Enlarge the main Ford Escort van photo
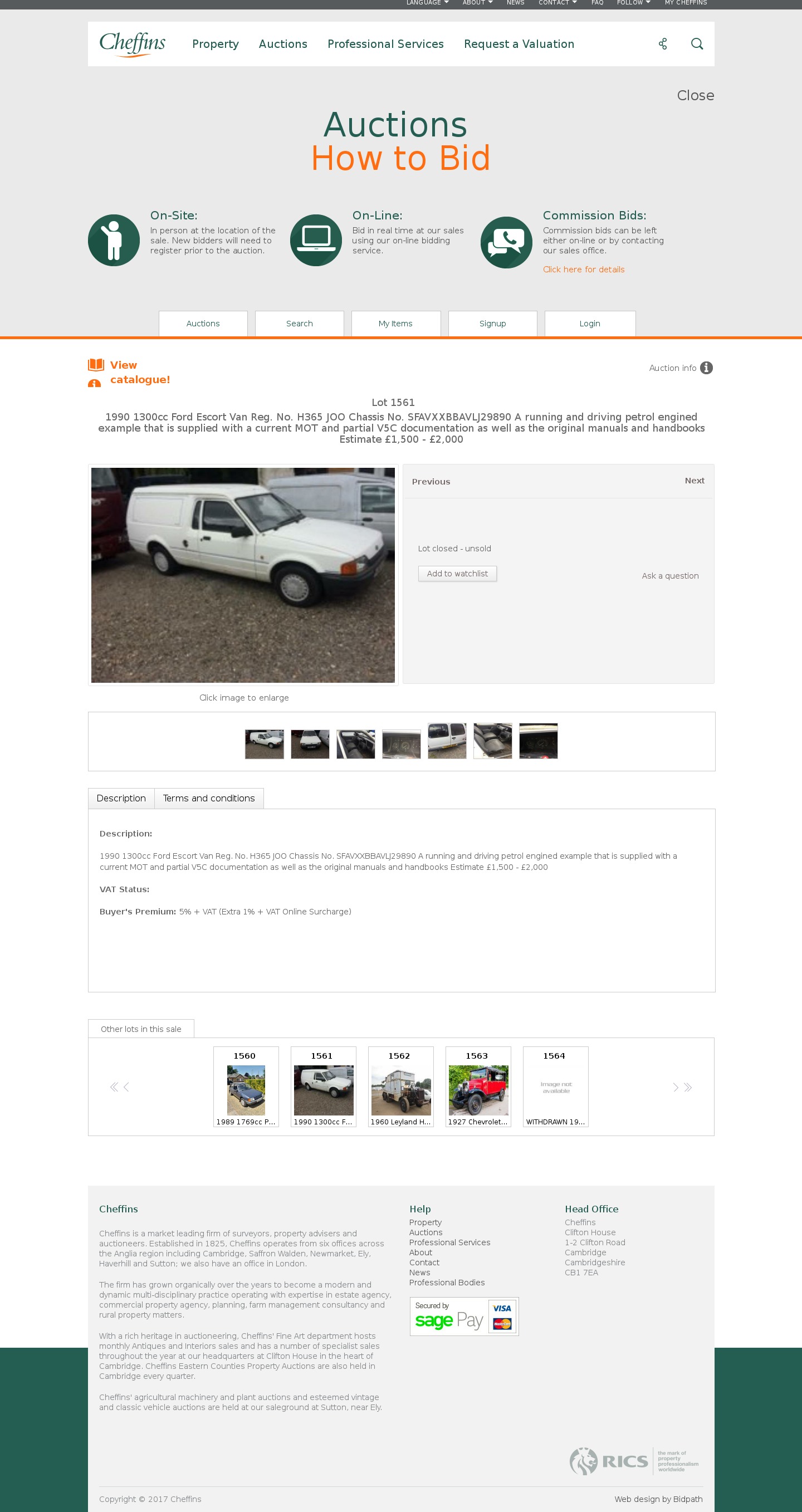The height and width of the screenshot is (1512, 802). 242,575
